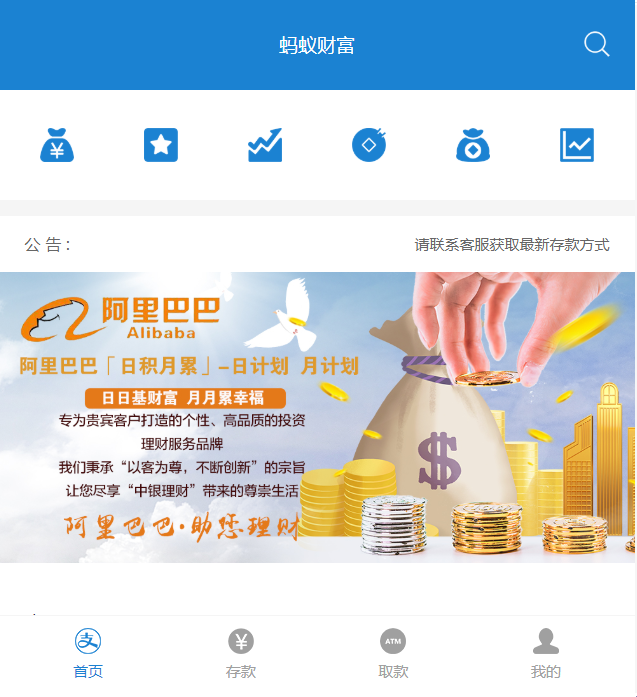Open the star favorites icon
637x697 pixels.
(x=161, y=146)
